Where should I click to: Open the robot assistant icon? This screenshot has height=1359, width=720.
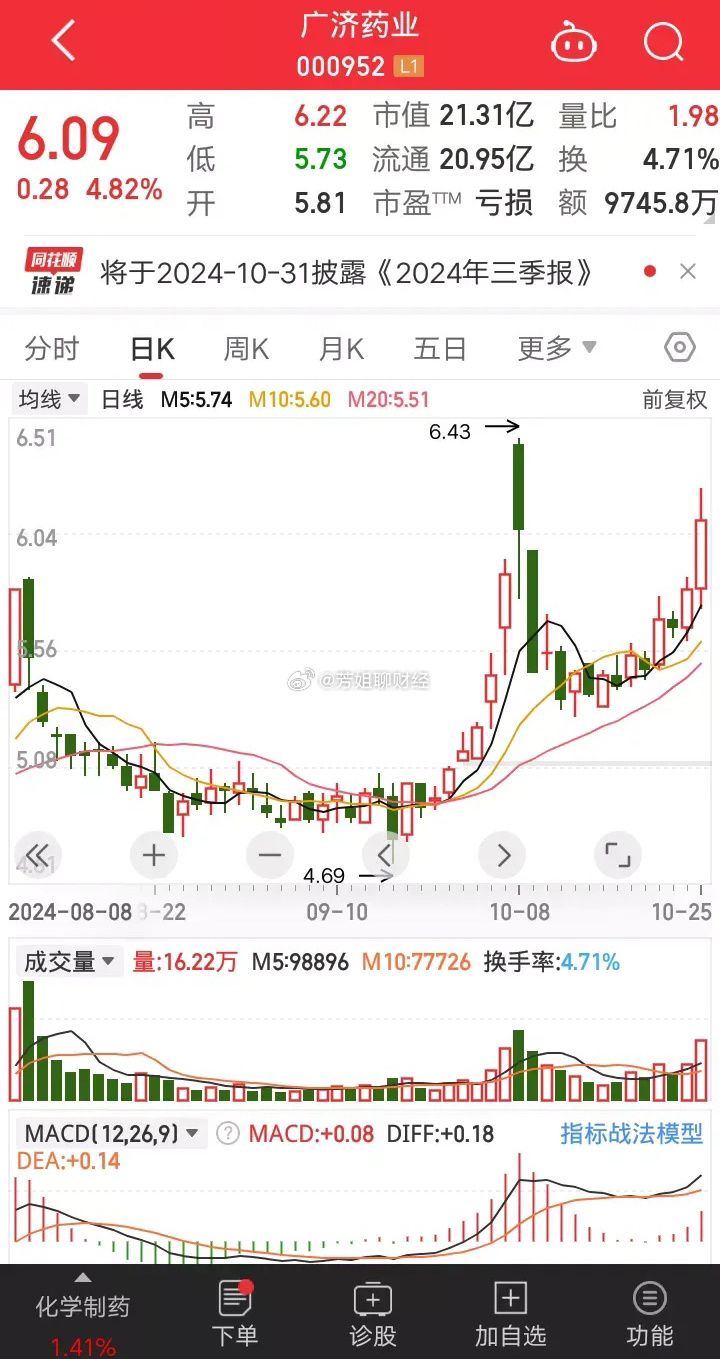click(x=573, y=43)
